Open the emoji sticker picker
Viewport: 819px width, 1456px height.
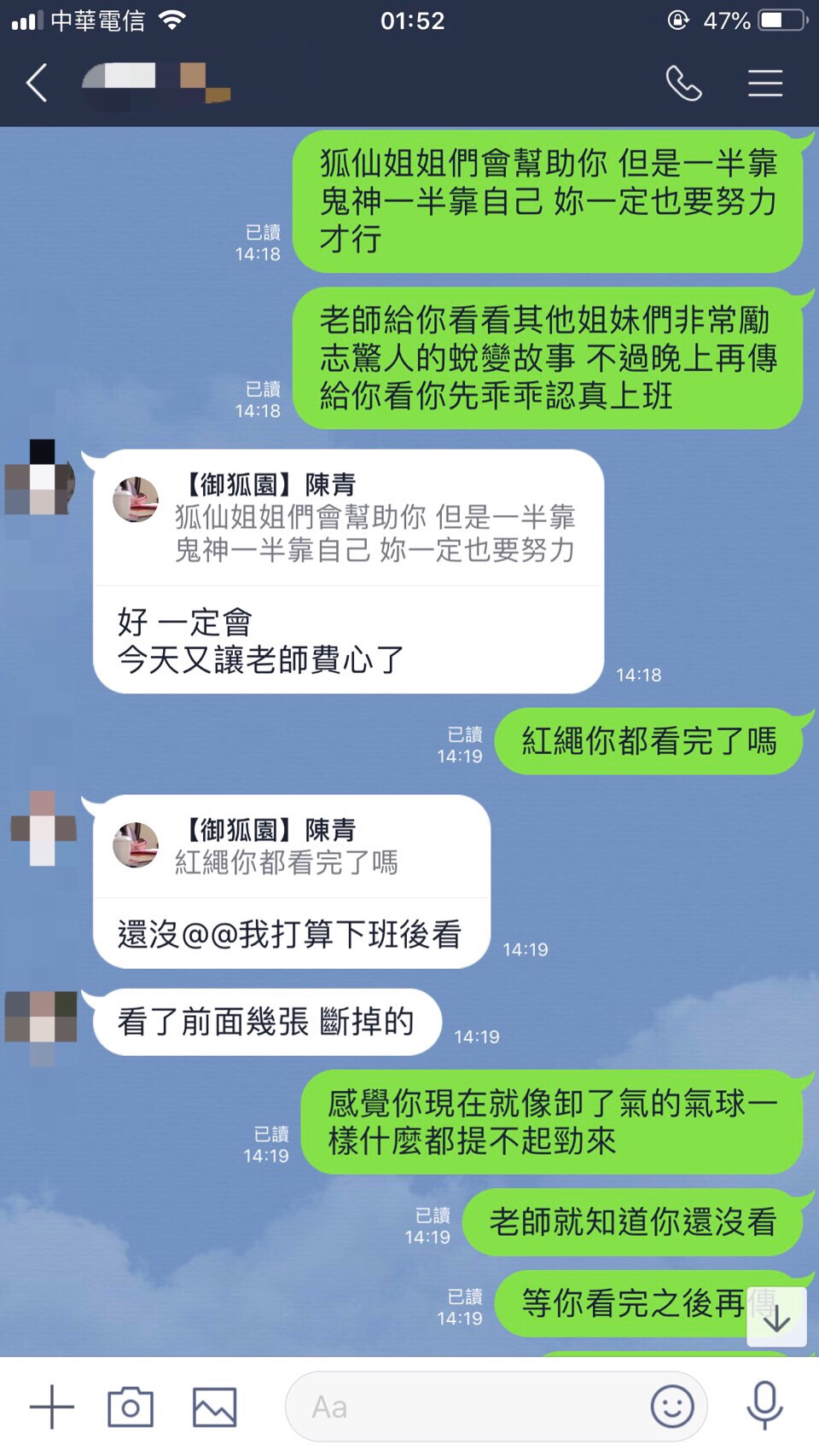tap(672, 1407)
